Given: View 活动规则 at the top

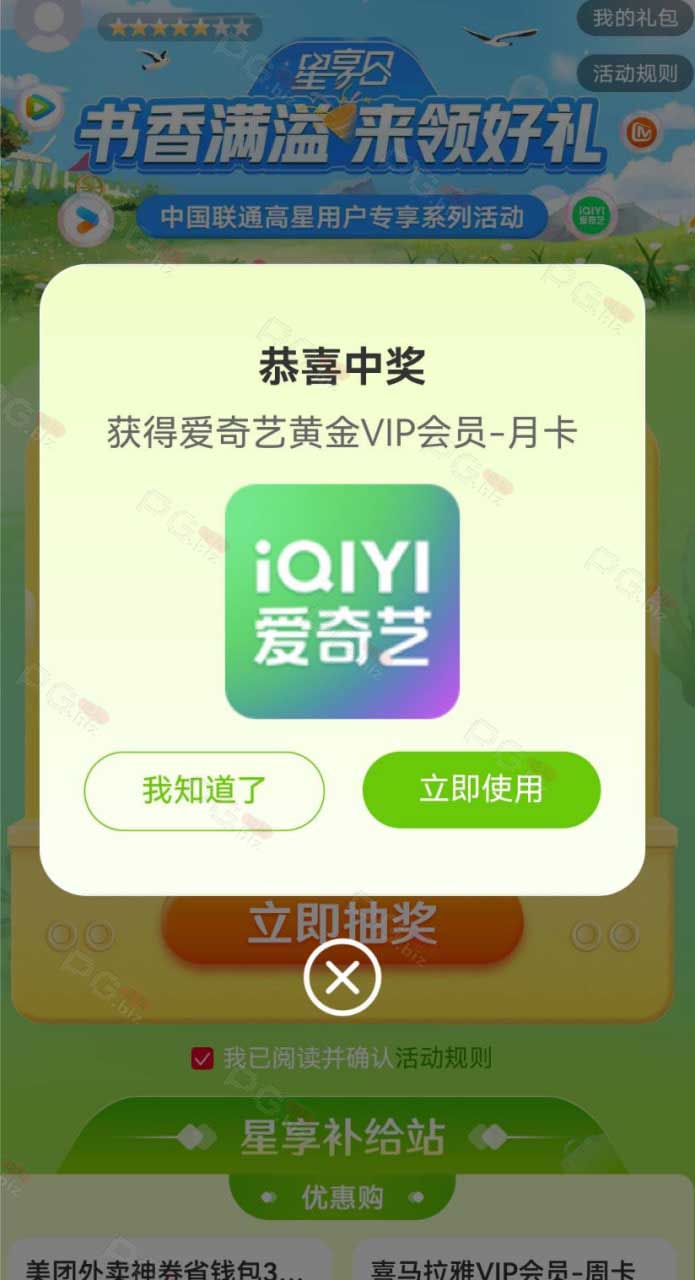Looking at the screenshot, I should coord(635,73).
